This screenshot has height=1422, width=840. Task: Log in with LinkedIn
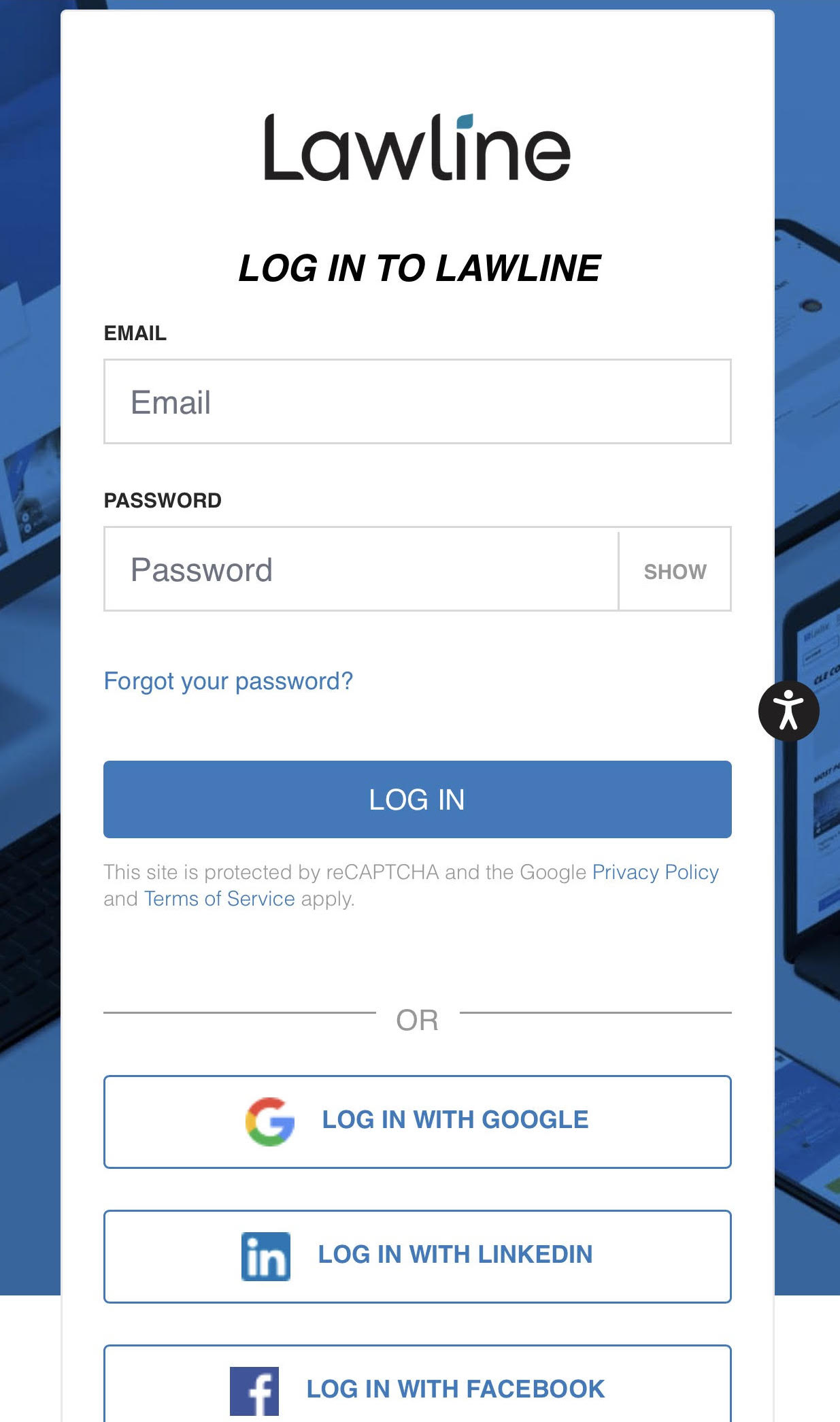tap(417, 1256)
